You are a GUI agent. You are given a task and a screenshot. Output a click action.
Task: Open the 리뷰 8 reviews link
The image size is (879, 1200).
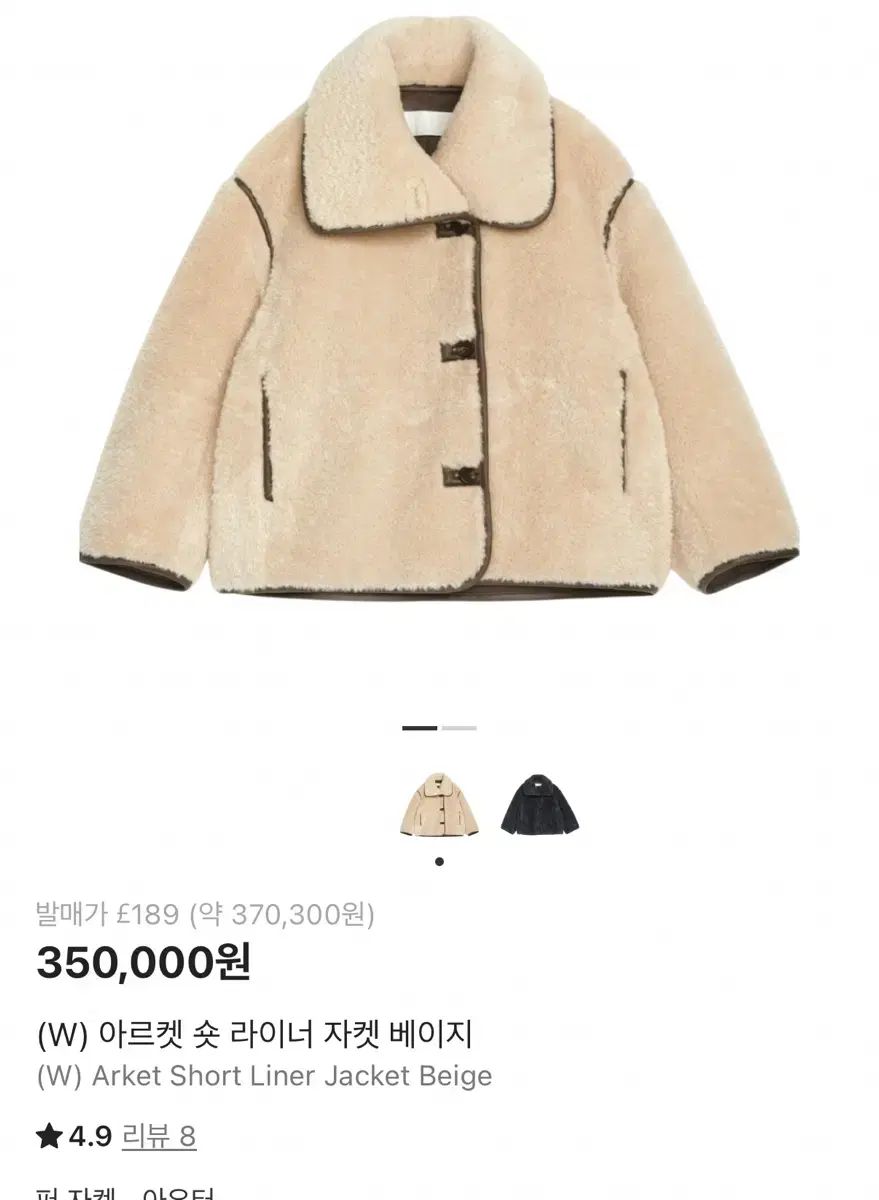tap(159, 1136)
